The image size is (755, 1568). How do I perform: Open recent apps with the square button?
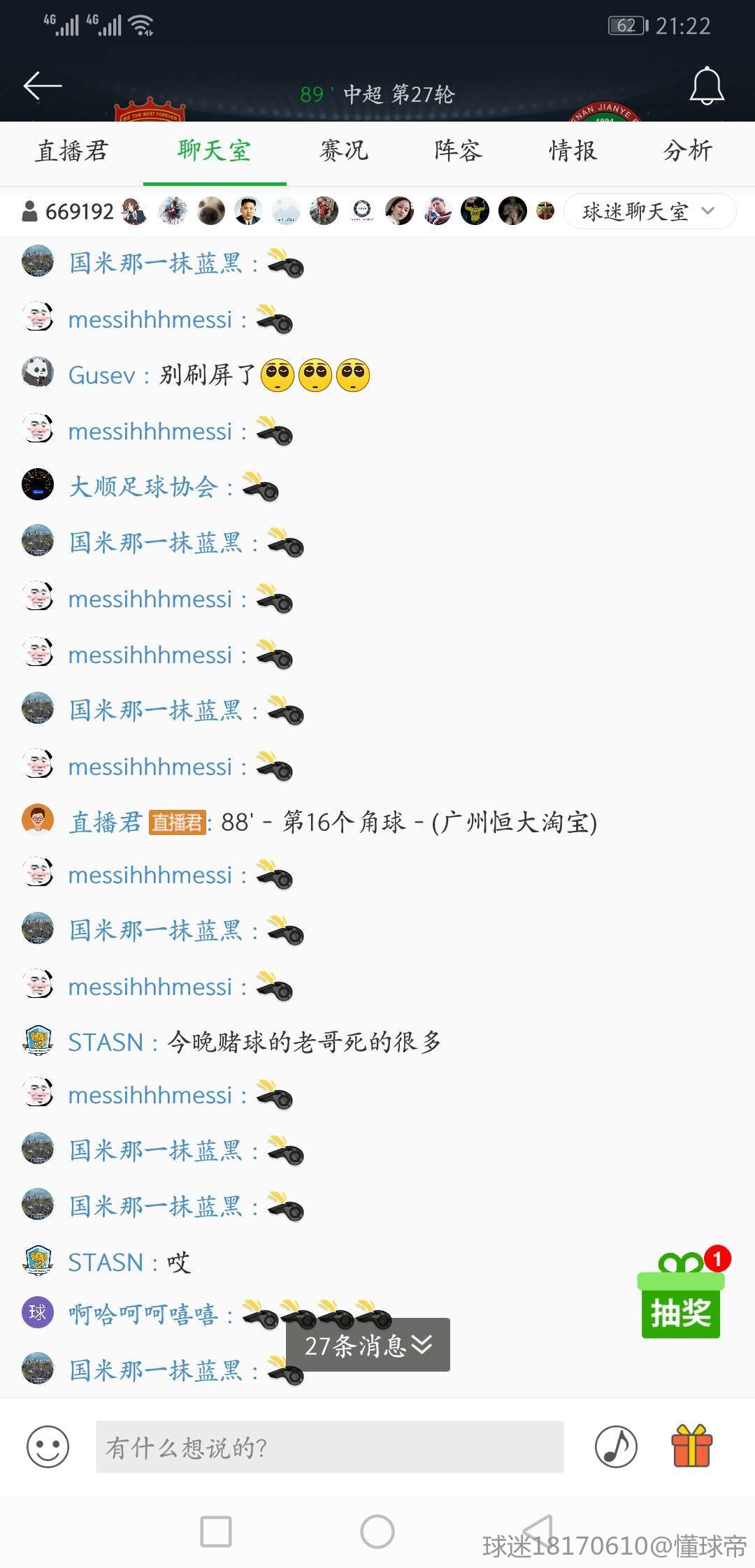click(216, 1532)
